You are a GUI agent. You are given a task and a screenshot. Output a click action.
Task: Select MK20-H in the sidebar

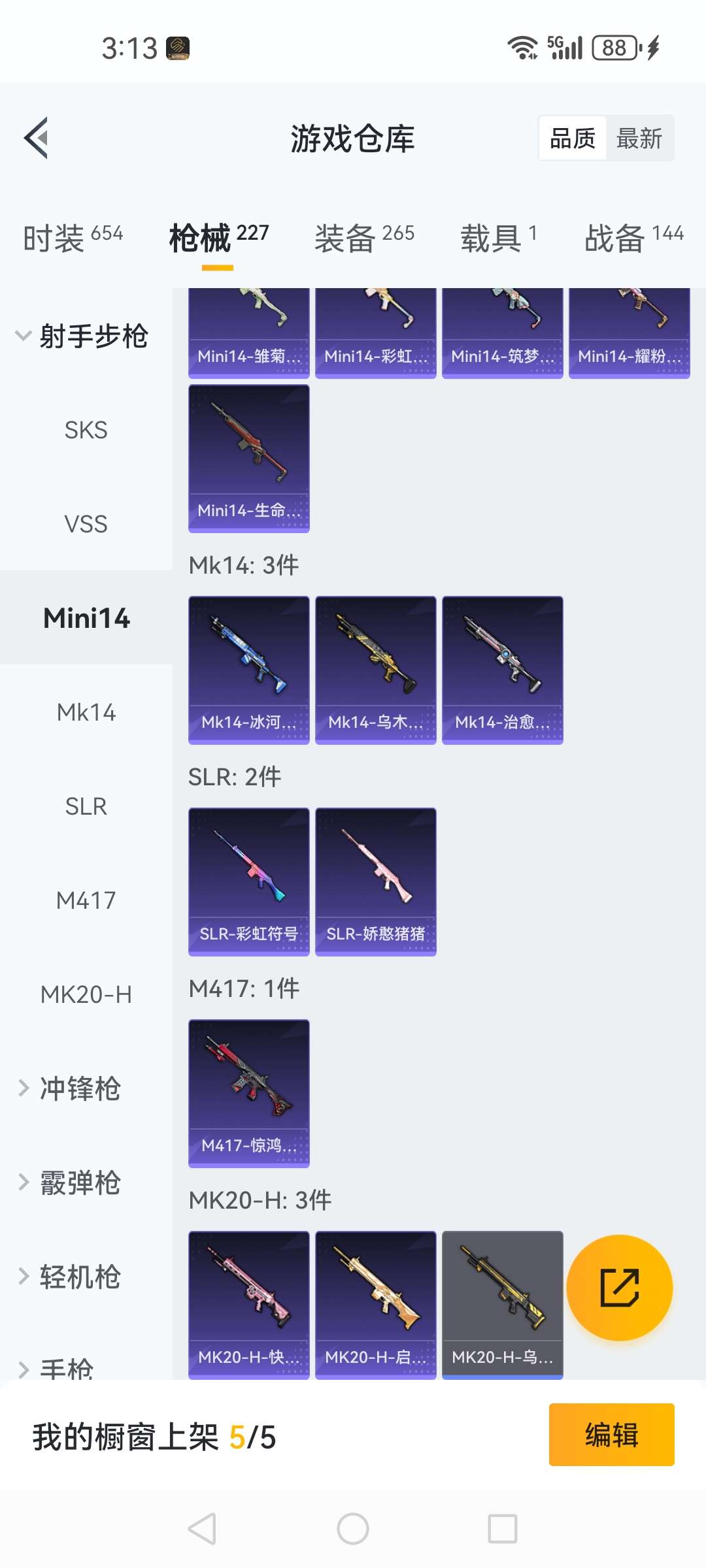point(86,995)
